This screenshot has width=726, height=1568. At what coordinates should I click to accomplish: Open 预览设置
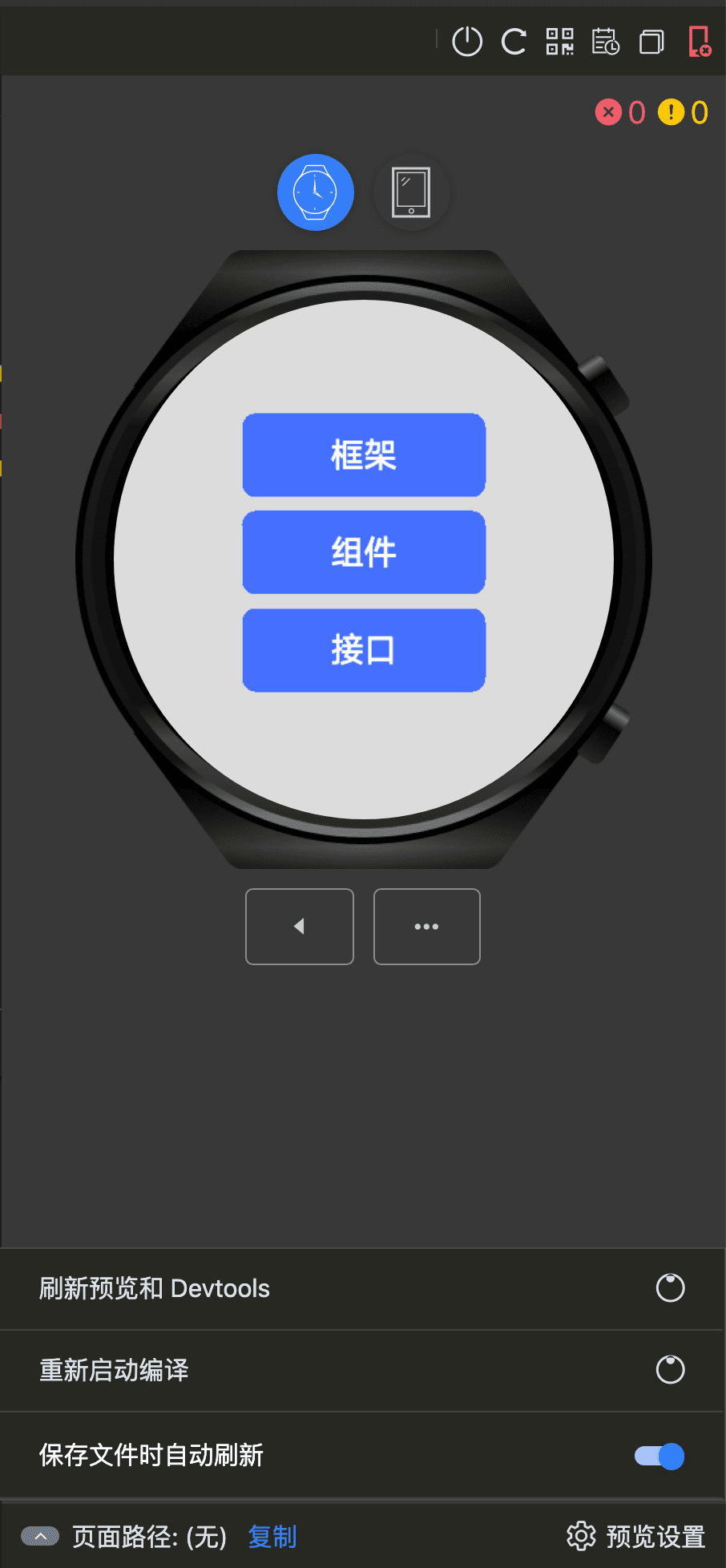point(636,1536)
